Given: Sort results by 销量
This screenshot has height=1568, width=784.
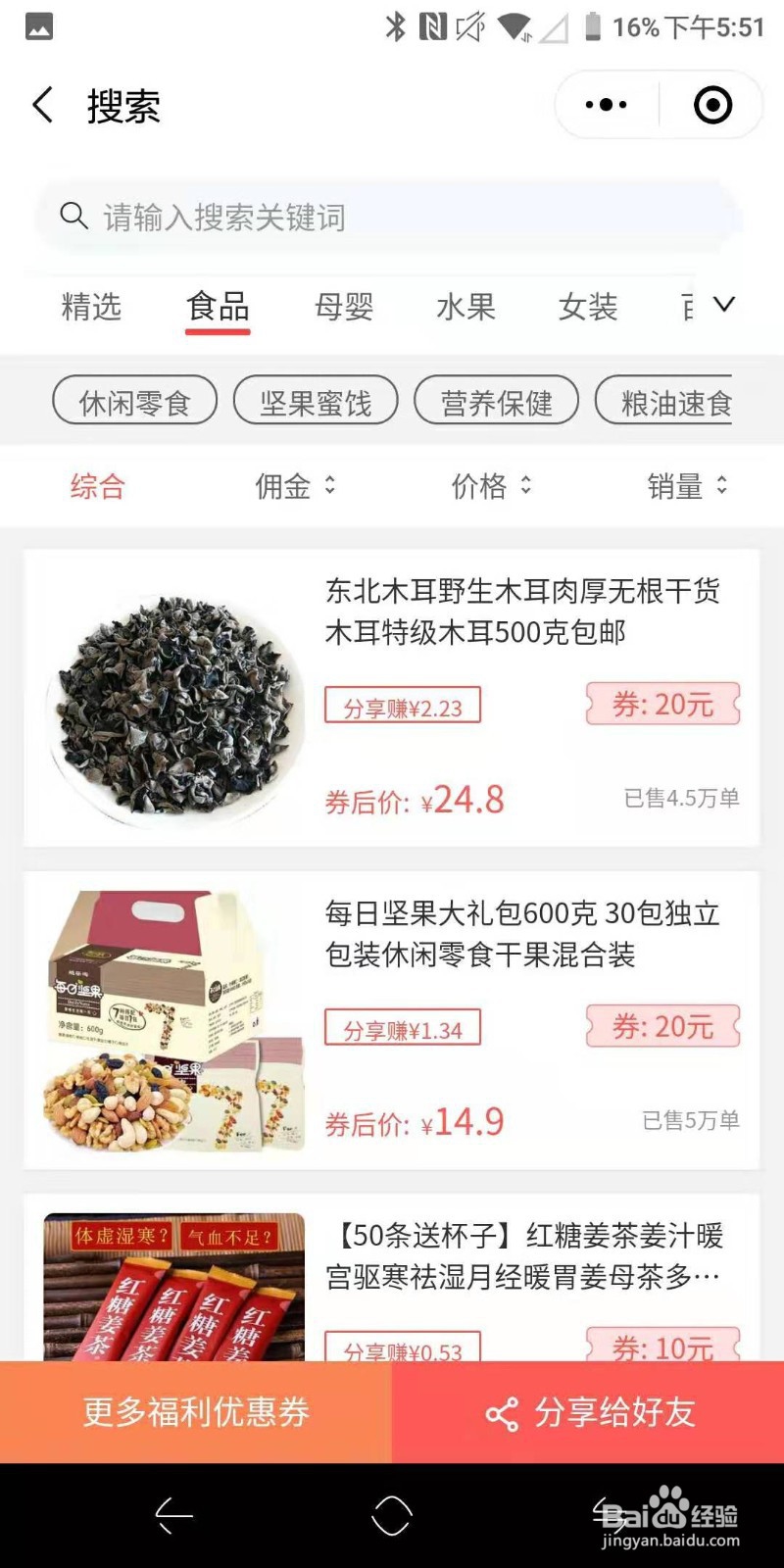Looking at the screenshot, I should coord(686,485).
